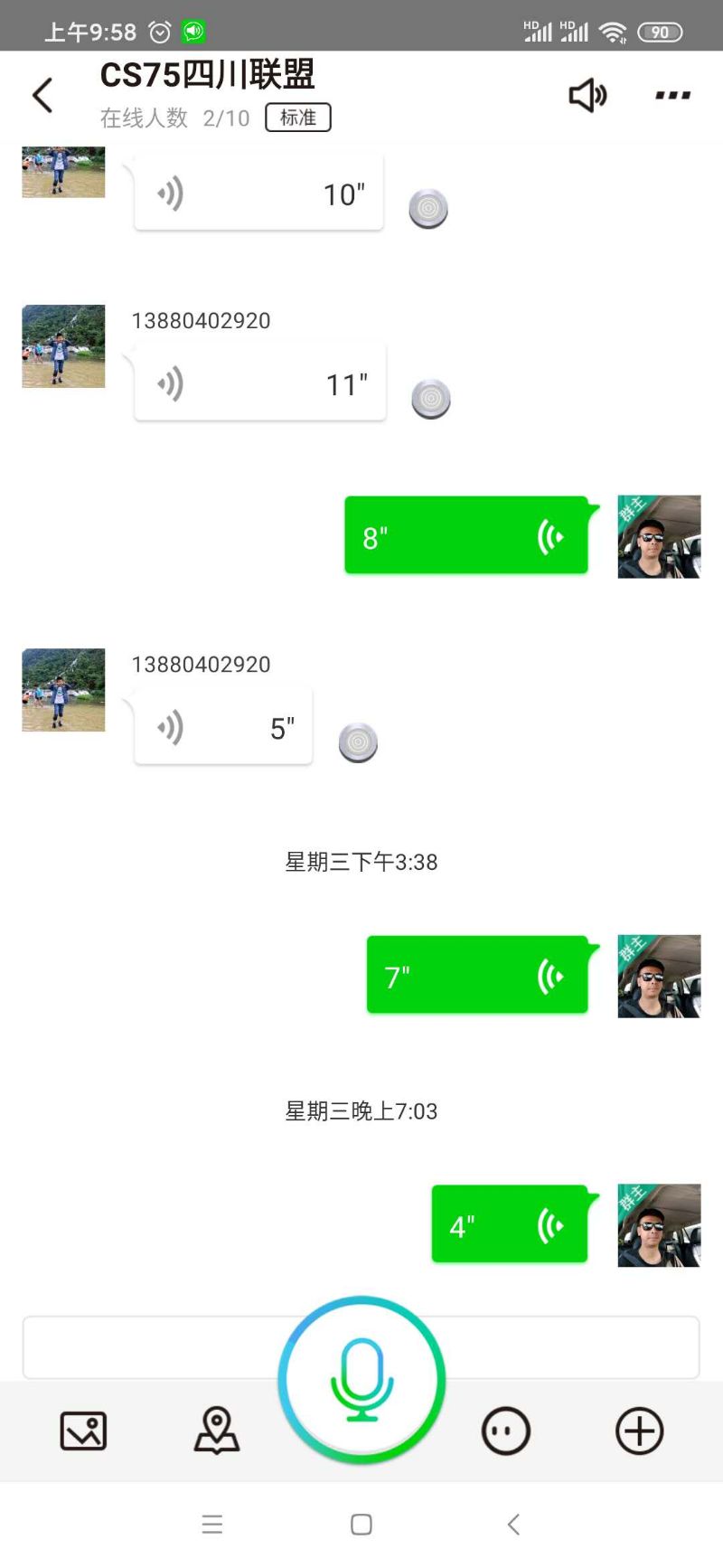Open the plus more-options icon

click(x=639, y=1431)
